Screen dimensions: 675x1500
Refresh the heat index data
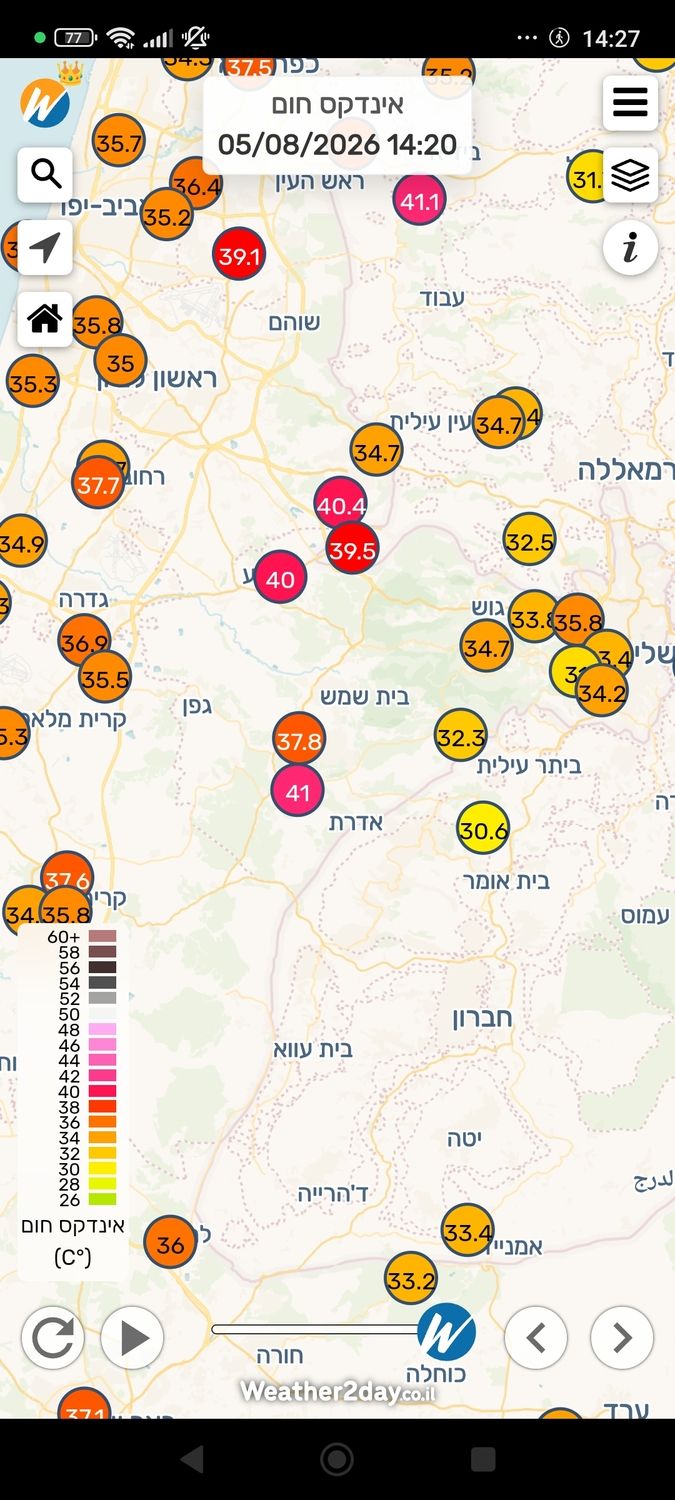(53, 1337)
